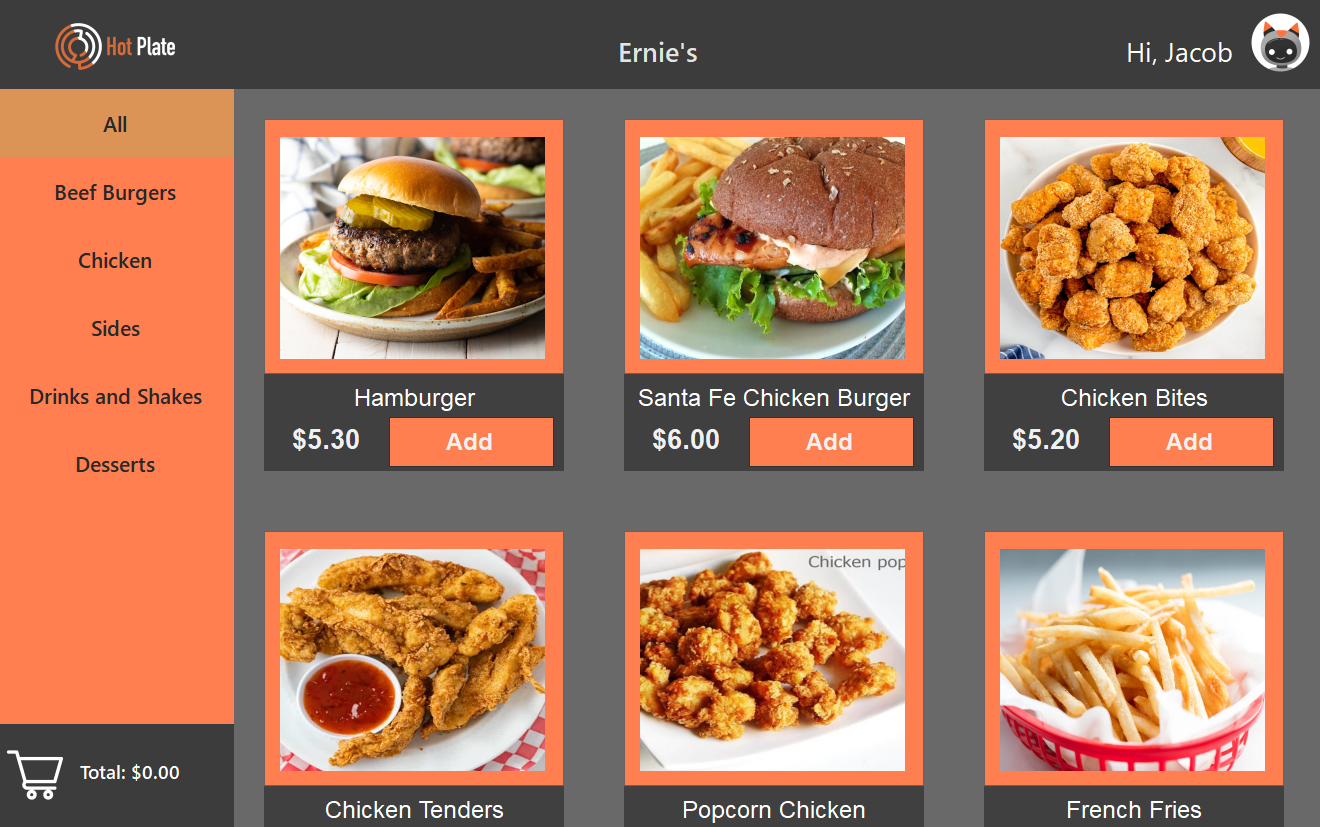Add Santa Fe Chicken Burger to order
This screenshot has width=1320, height=827.
coord(831,442)
